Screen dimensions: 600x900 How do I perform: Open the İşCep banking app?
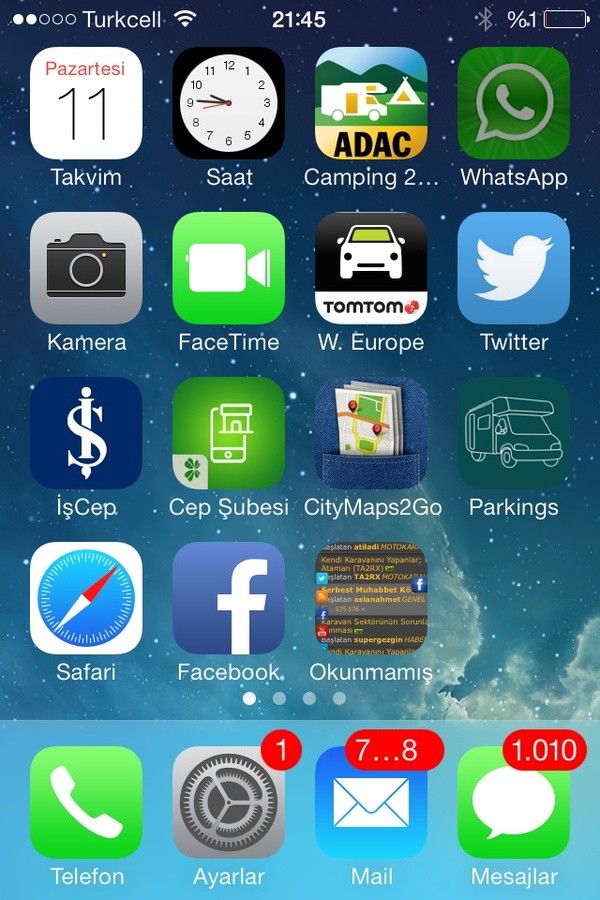click(86, 433)
